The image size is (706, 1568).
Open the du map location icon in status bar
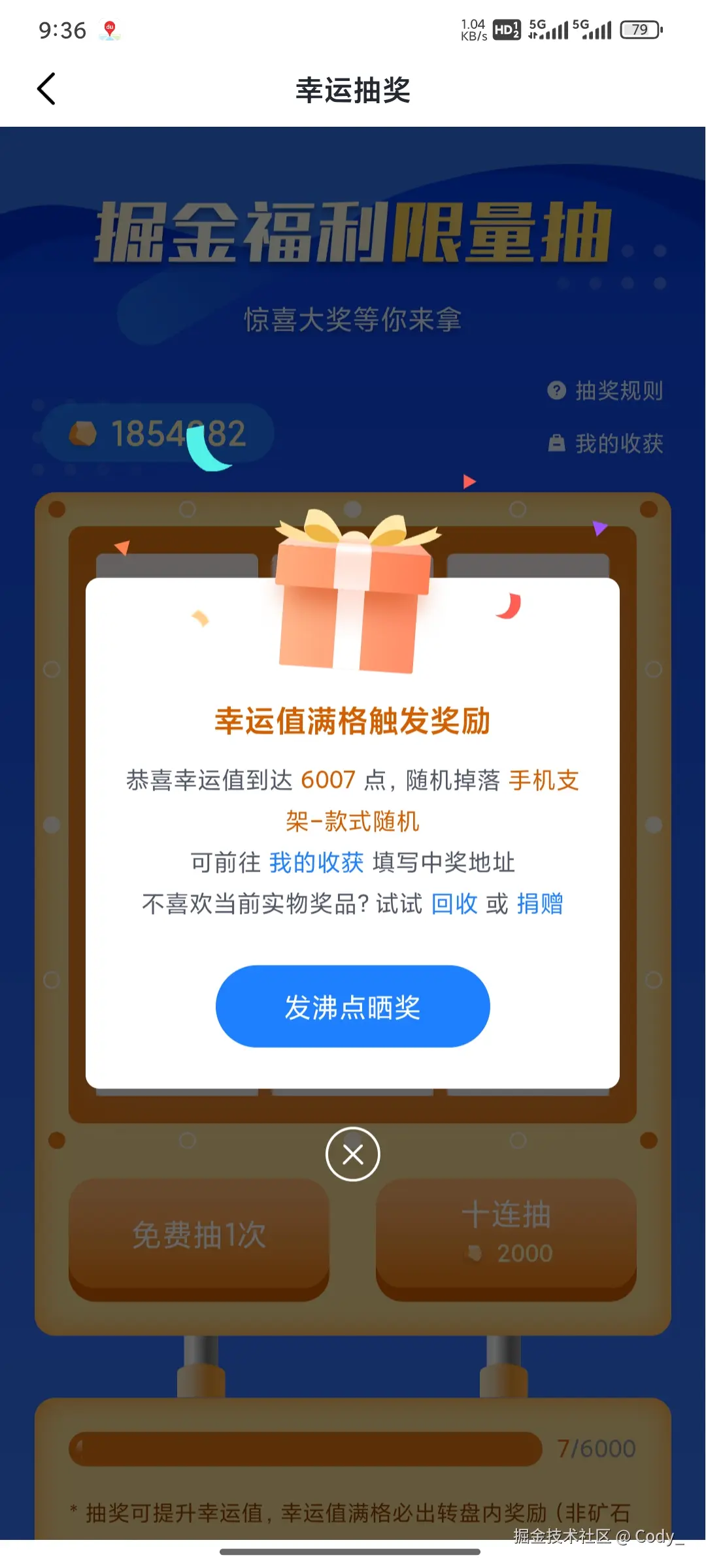click(x=109, y=29)
